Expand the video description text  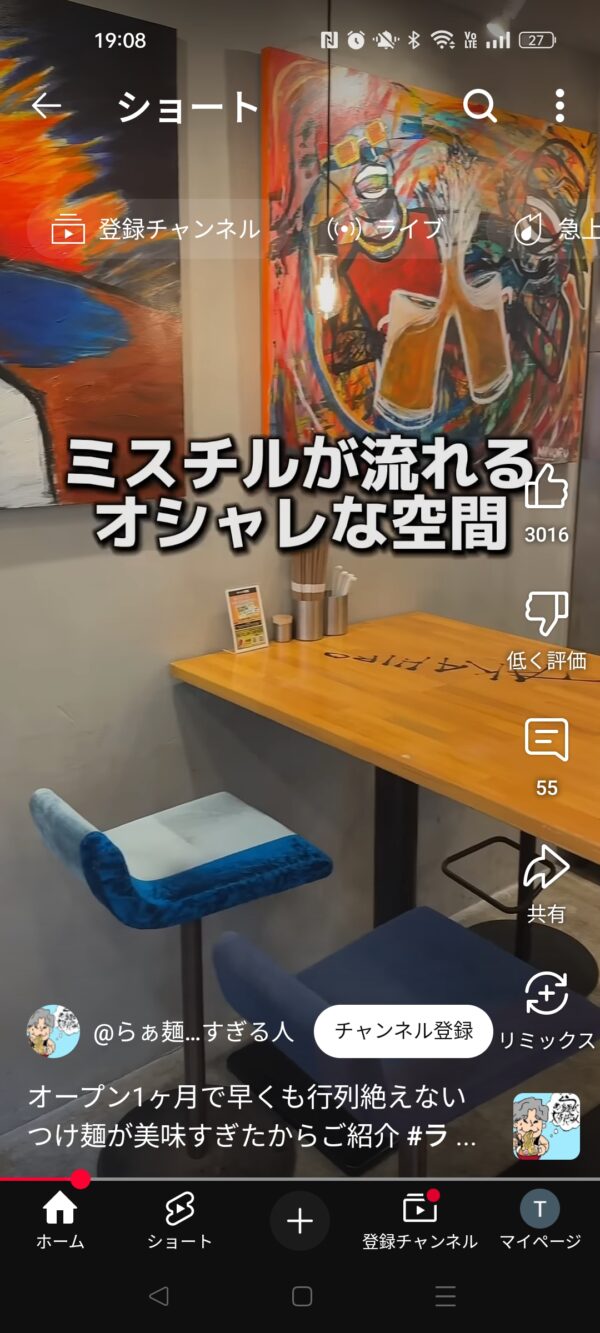point(250,1117)
